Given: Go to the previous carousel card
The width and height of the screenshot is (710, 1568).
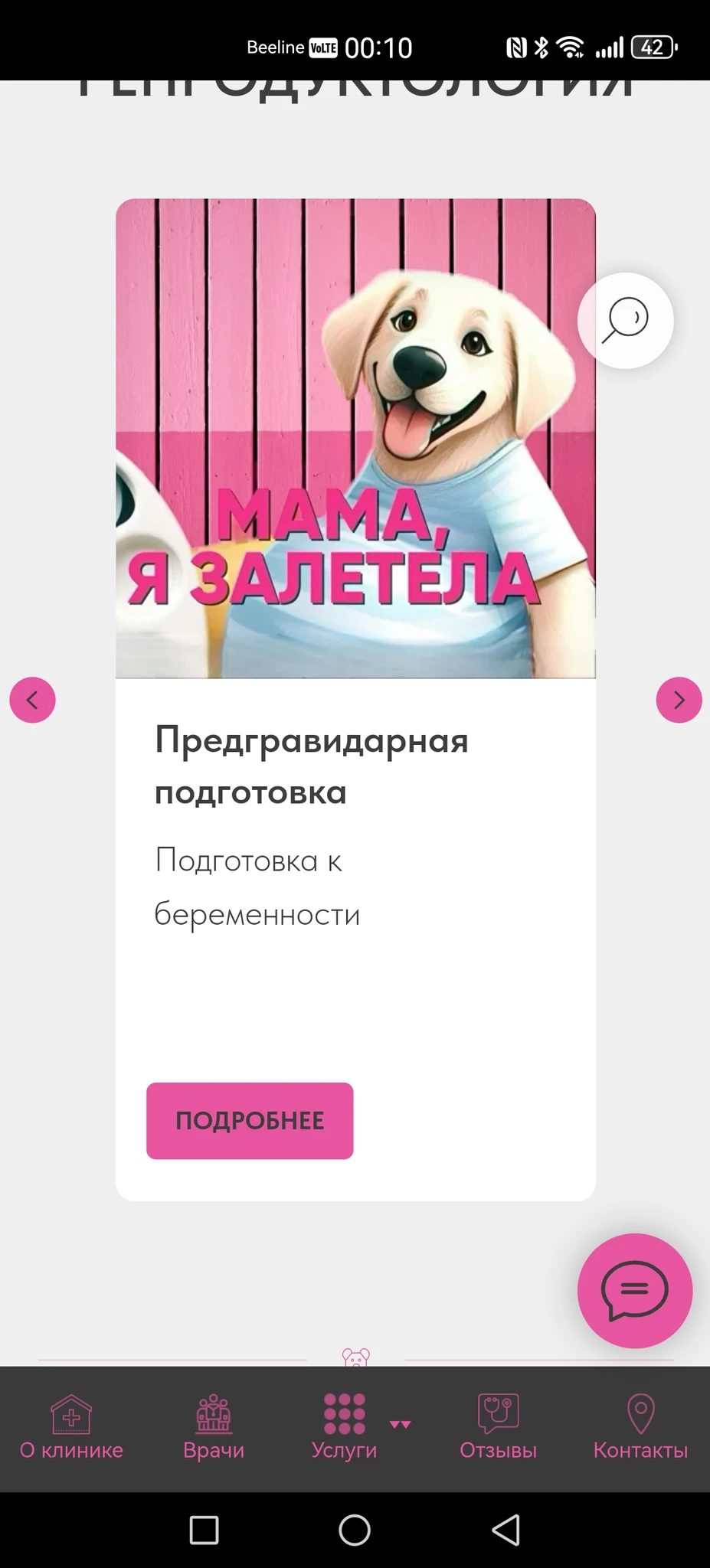Looking at the screenshot, I should 32,700.
